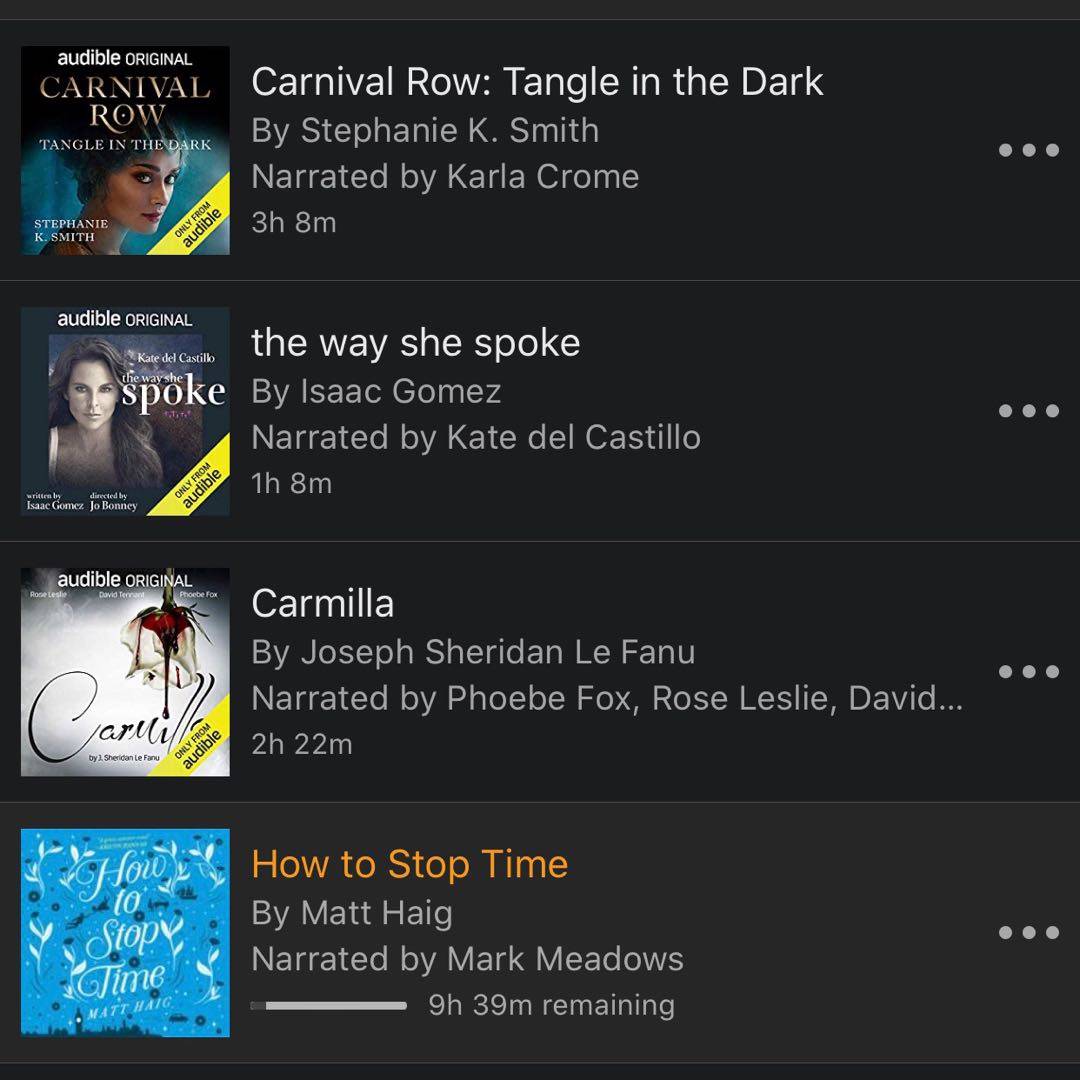This screenshot has height=1080, width=1080.
Task: Open the three-dot menu for Carmilla
Action: click(1028, 672)
